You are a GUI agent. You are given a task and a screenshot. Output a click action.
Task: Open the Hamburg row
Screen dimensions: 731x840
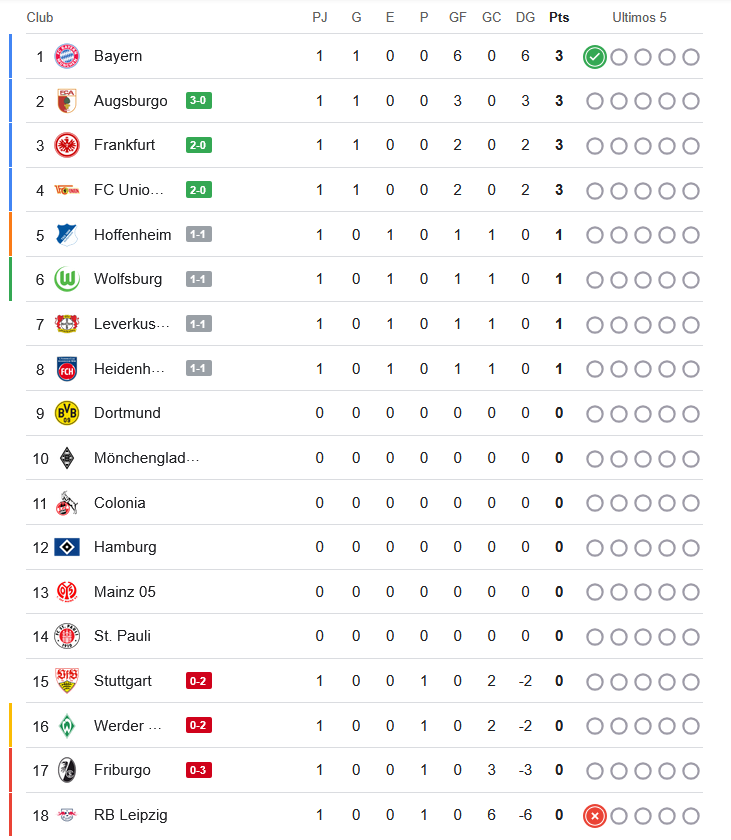pos(125,547)
